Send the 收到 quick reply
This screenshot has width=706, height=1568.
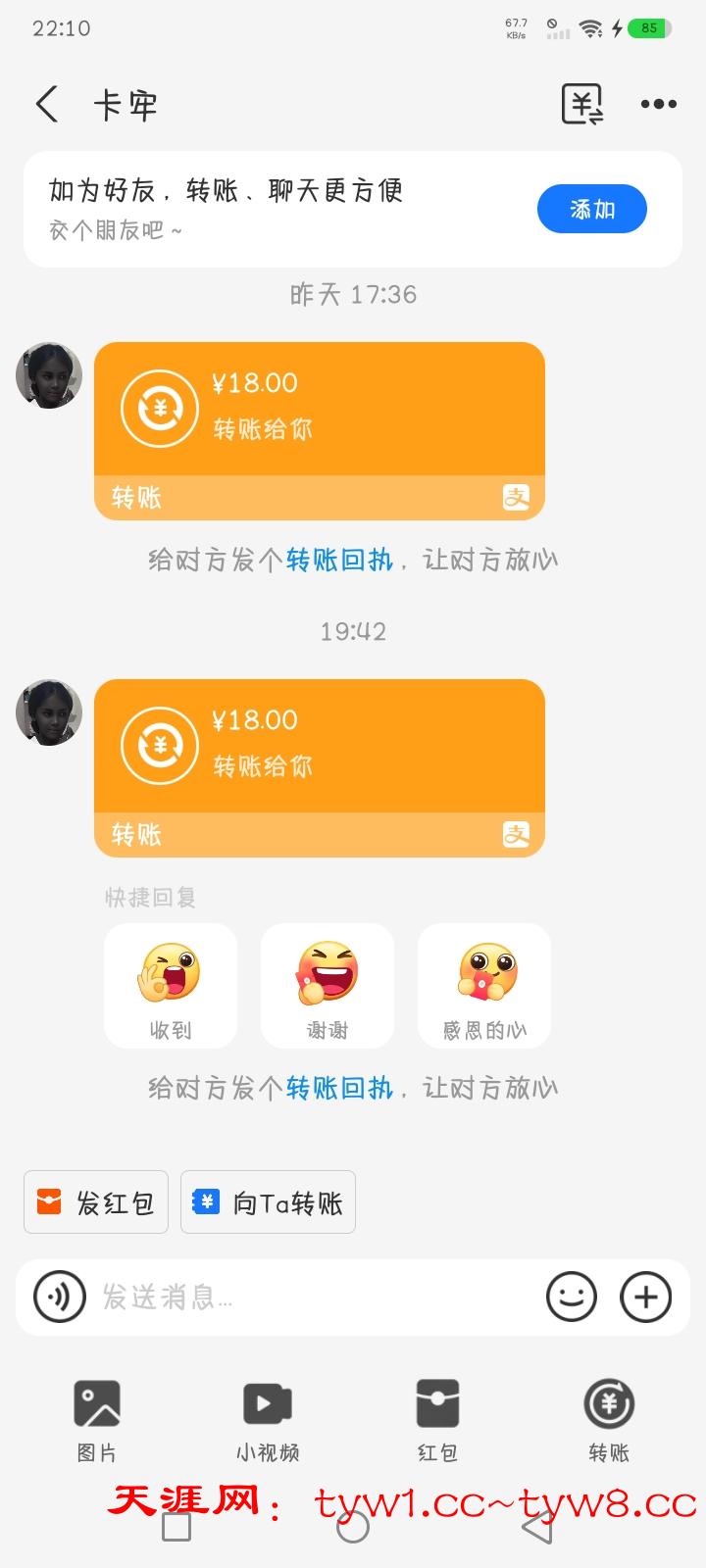[x=171, y=986]
